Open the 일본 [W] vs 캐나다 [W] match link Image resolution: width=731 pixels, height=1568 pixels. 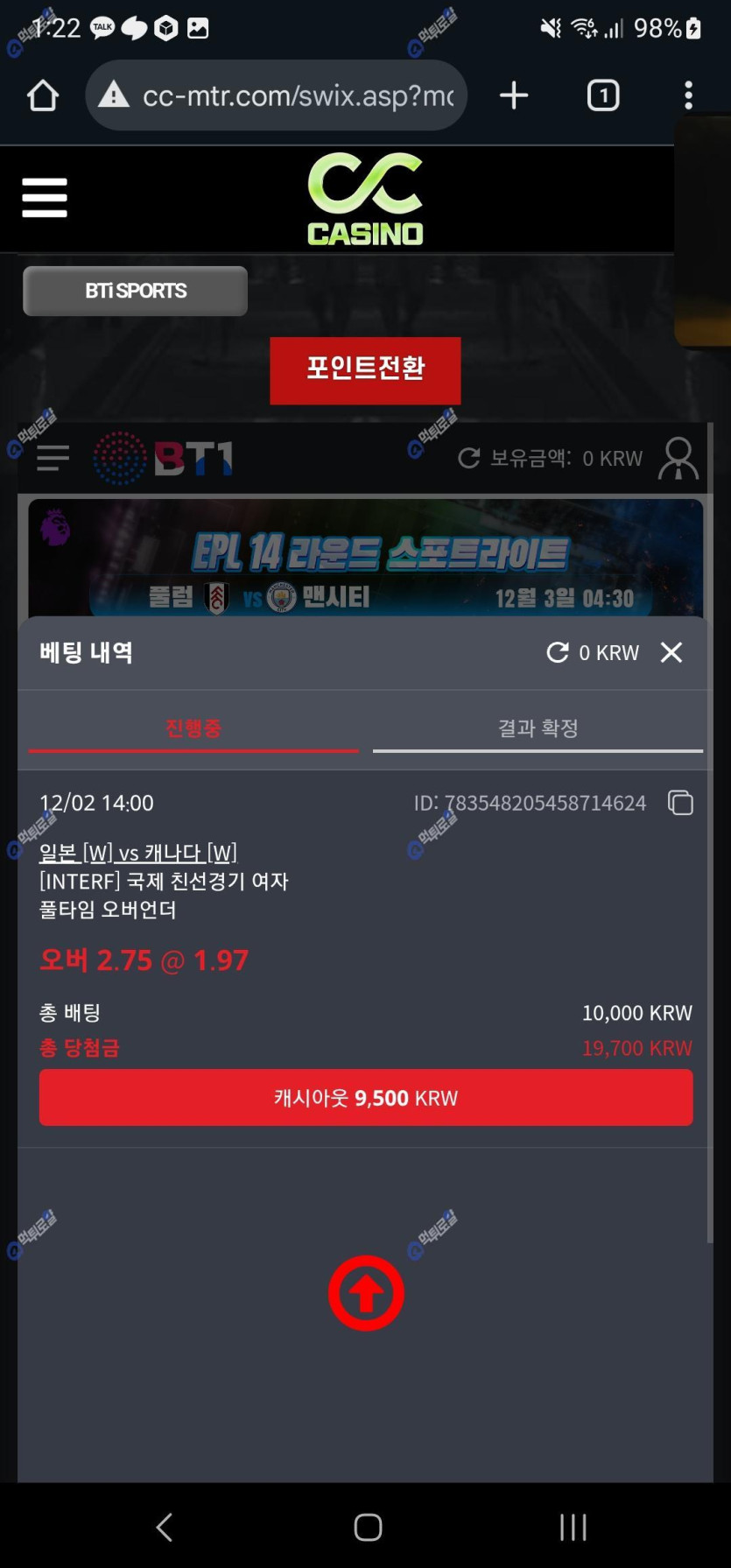pos(138,853)
